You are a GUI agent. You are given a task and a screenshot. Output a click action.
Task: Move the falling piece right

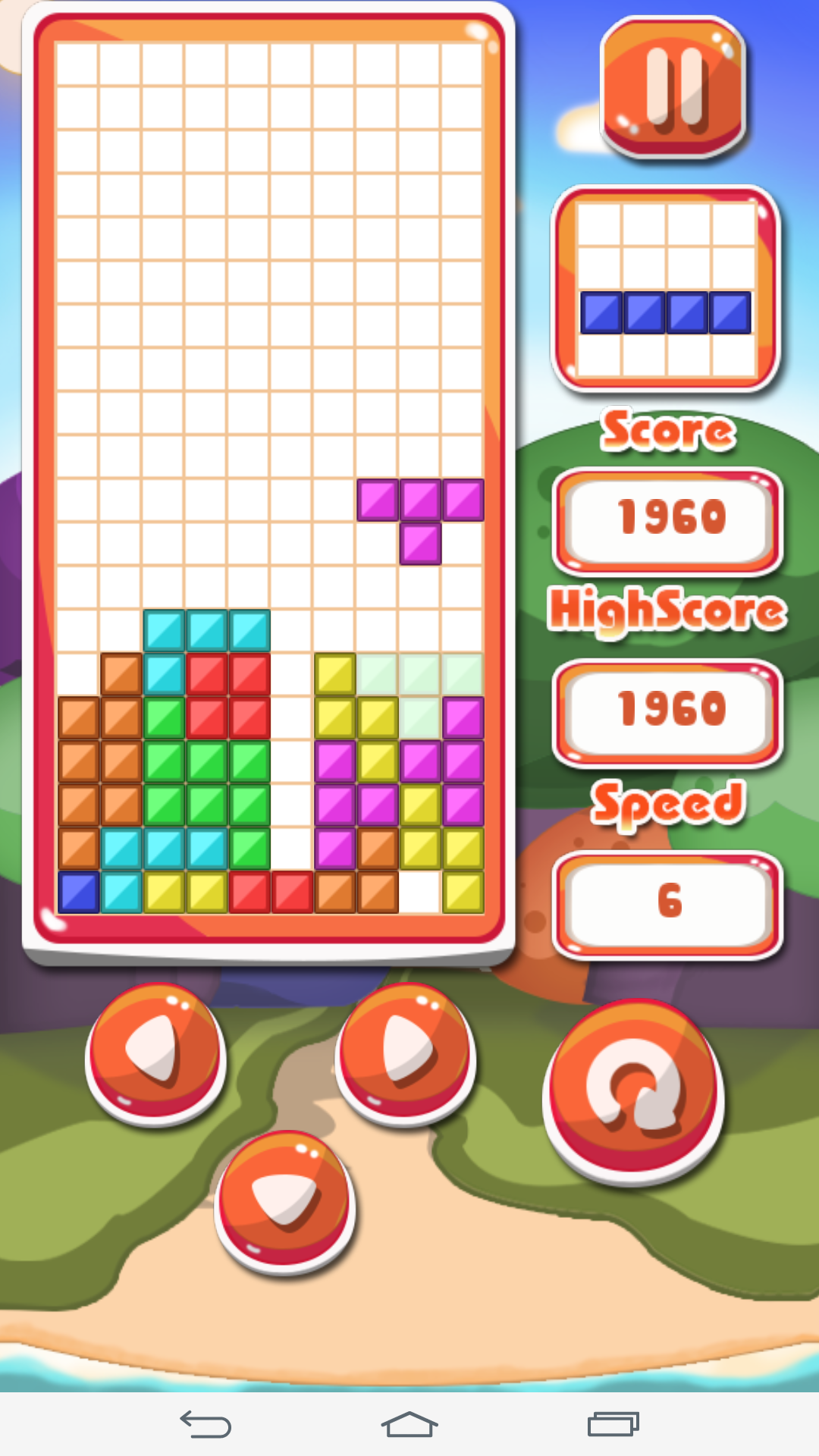[x=406, y=1052]
